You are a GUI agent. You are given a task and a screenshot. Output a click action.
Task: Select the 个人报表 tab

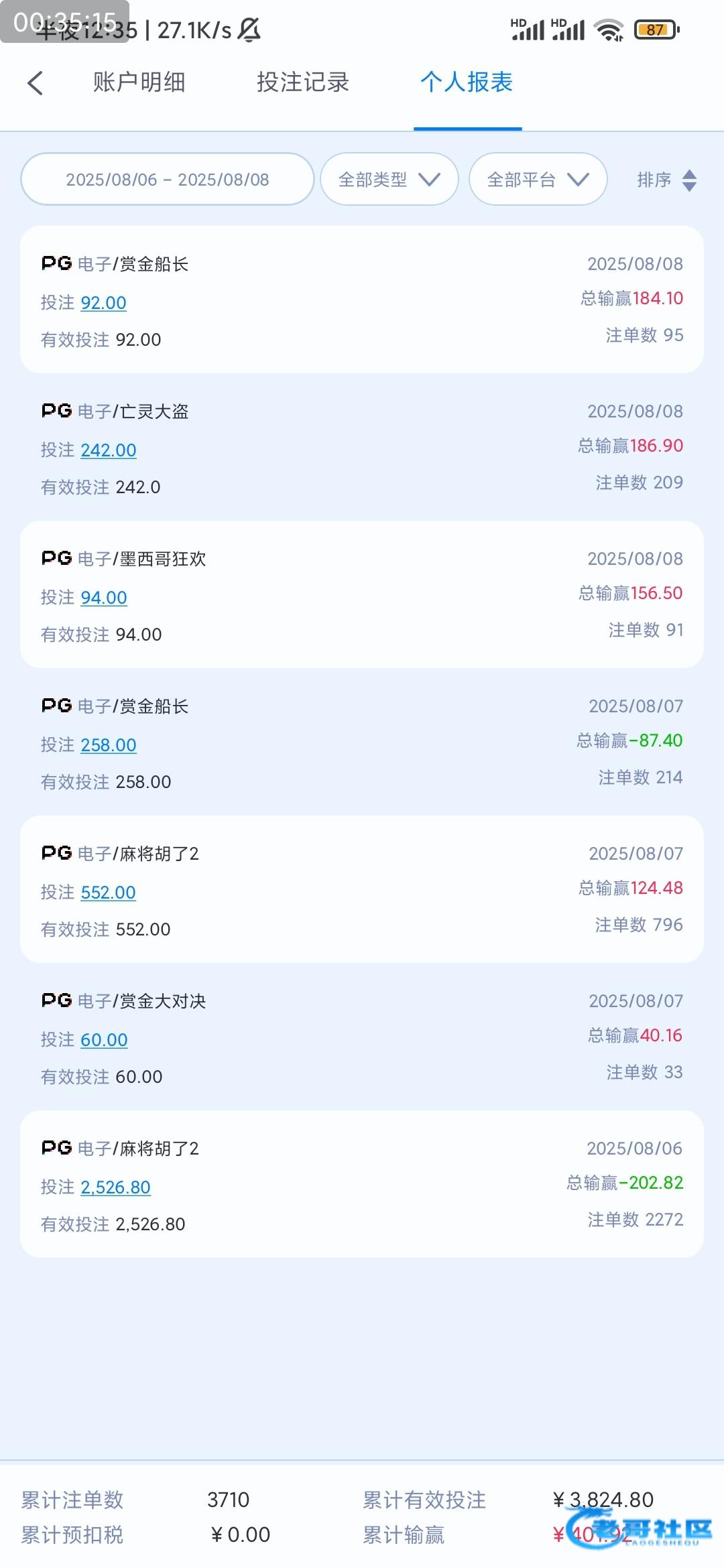467,82
